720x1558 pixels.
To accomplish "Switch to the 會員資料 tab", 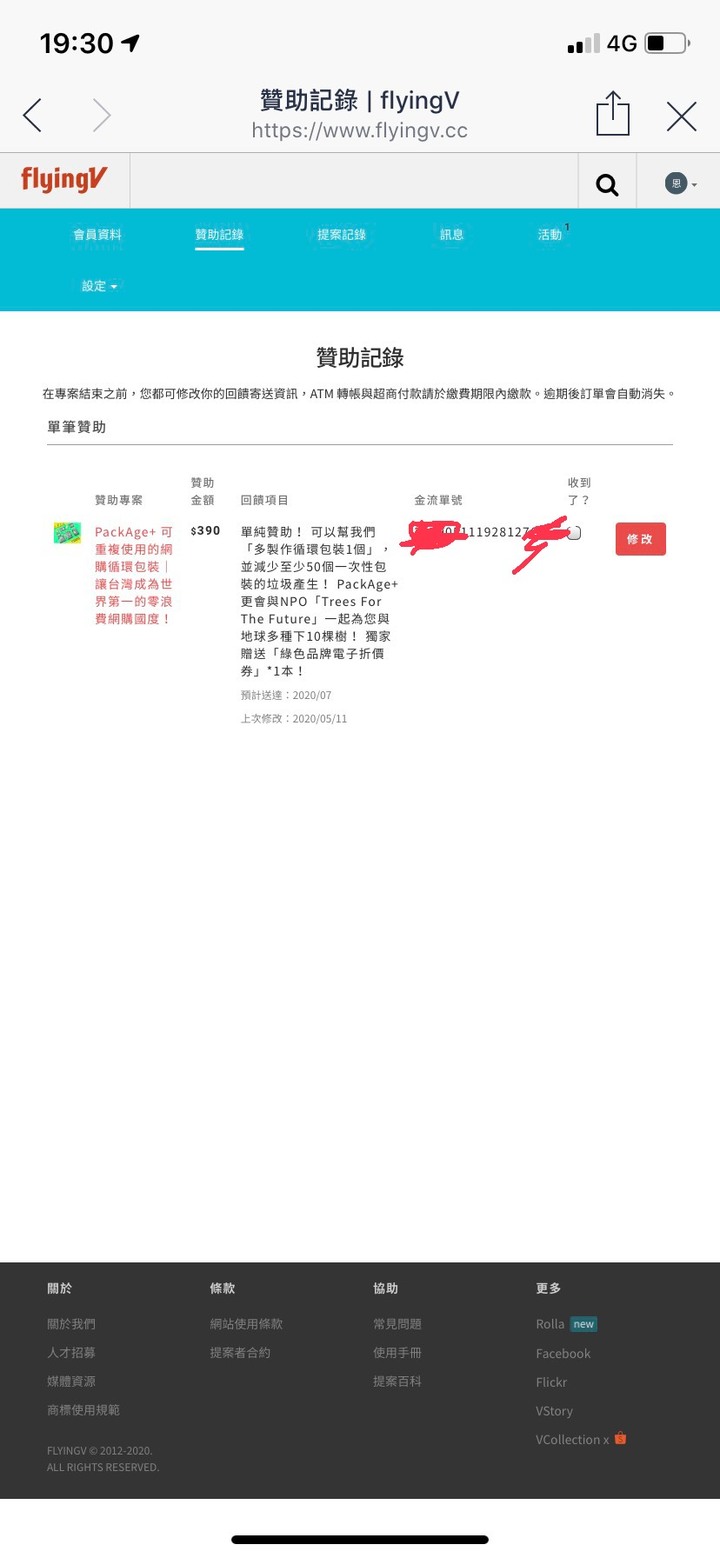I will click(97, 235).
